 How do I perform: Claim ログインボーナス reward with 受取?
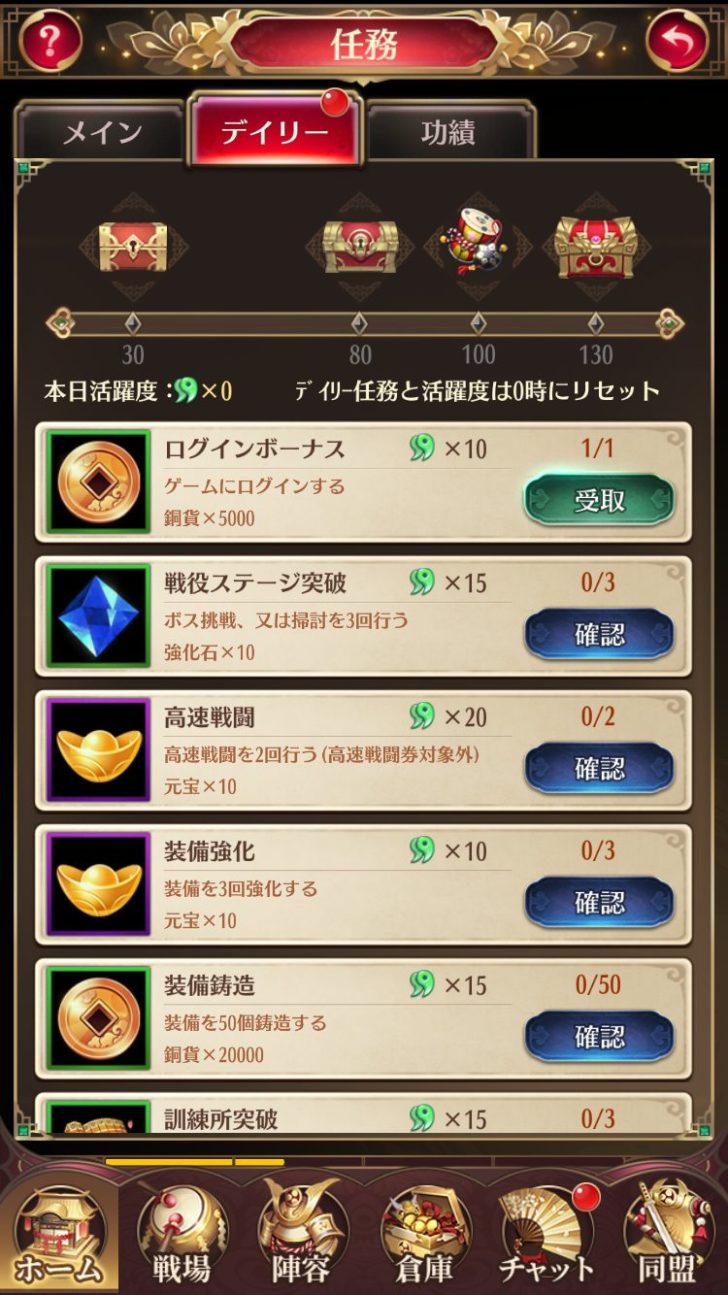(598, 500)
